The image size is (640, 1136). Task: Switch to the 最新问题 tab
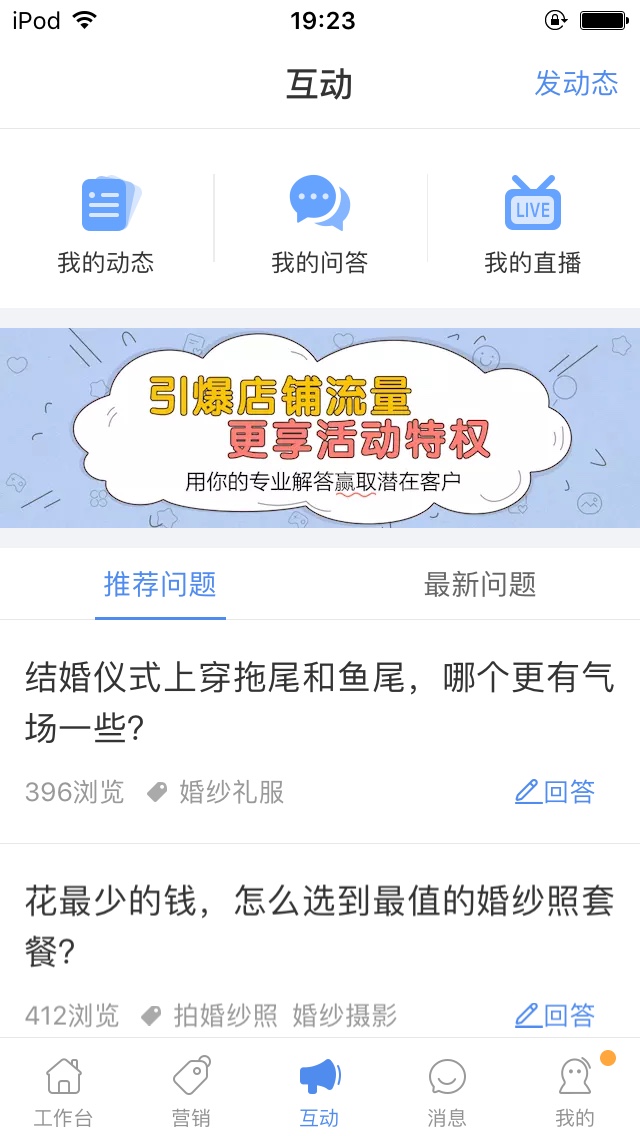pos(480,584)
